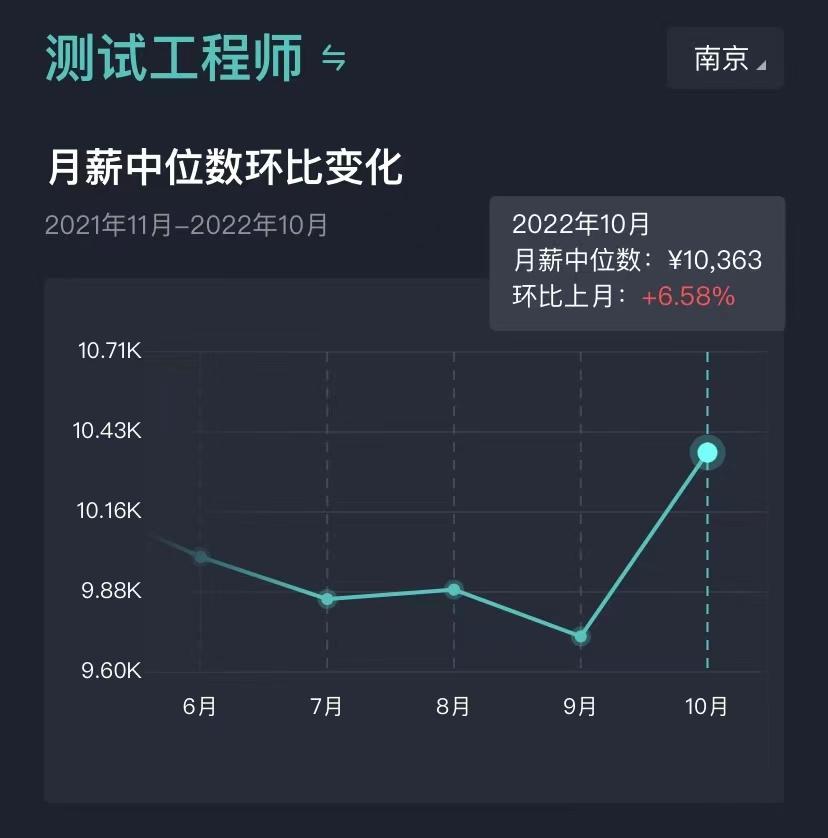Click the 7月 data point on the trend line
The width and height of the screenshot is (828, 838).
326,600
